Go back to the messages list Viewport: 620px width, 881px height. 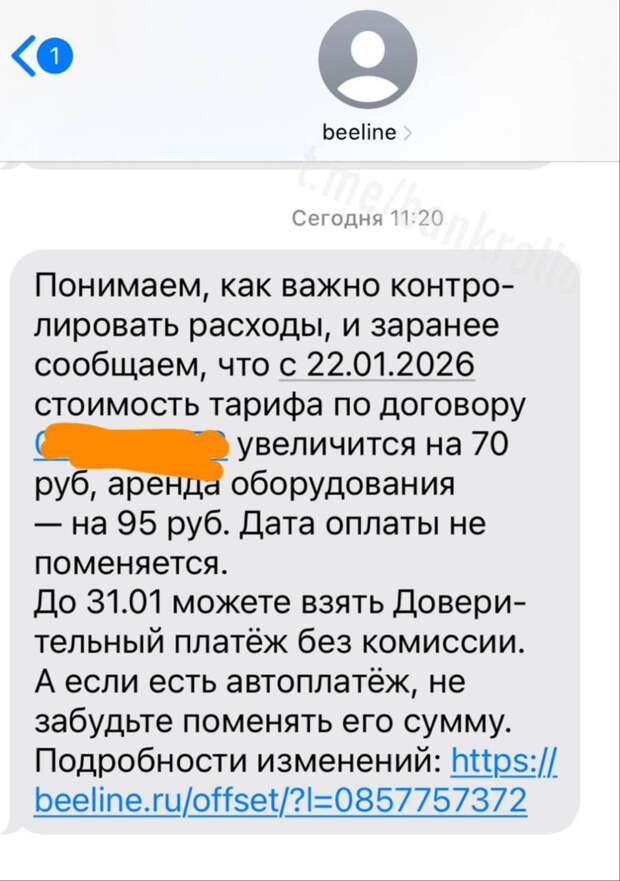40,57
